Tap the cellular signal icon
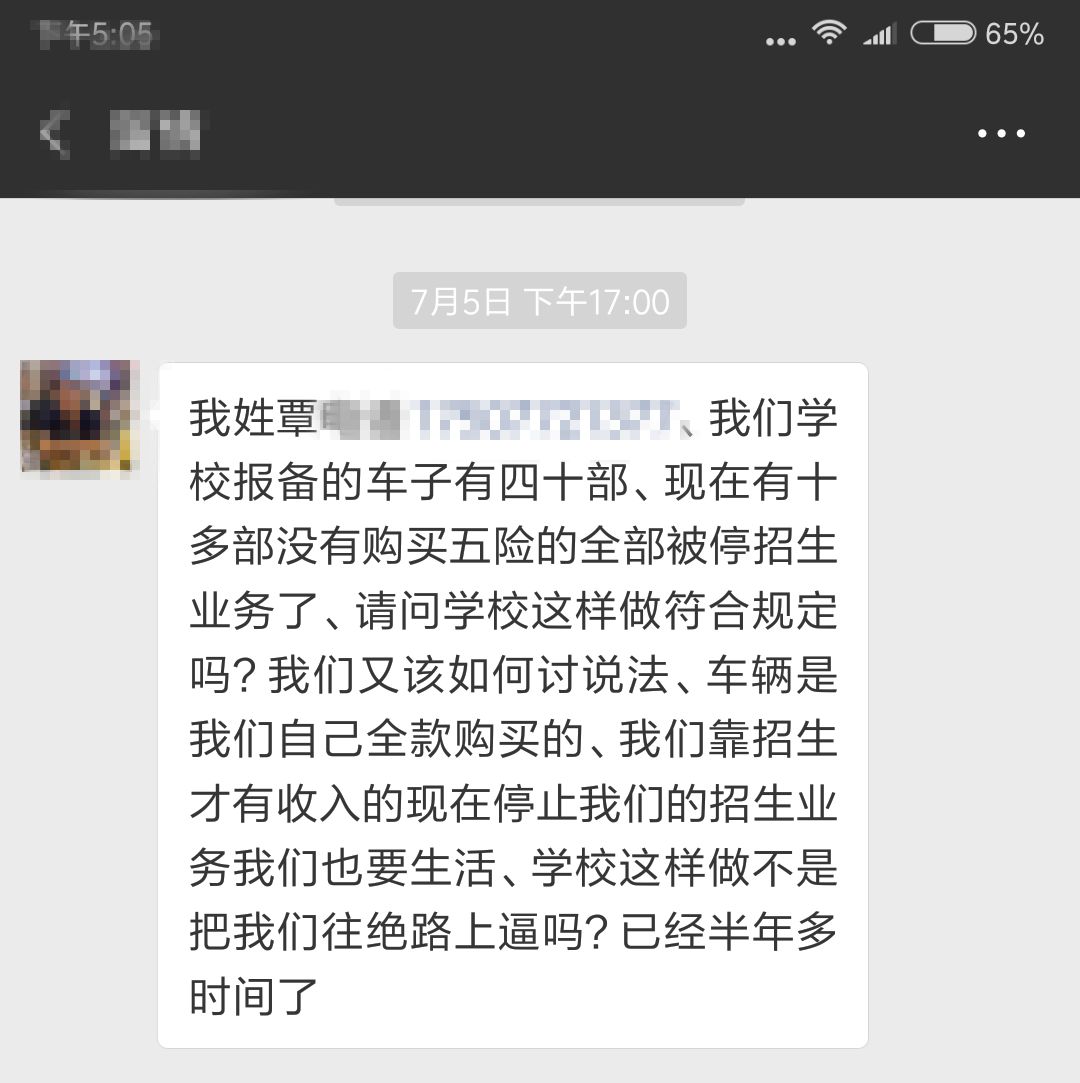1080x1083 pixels. (881, 32)
